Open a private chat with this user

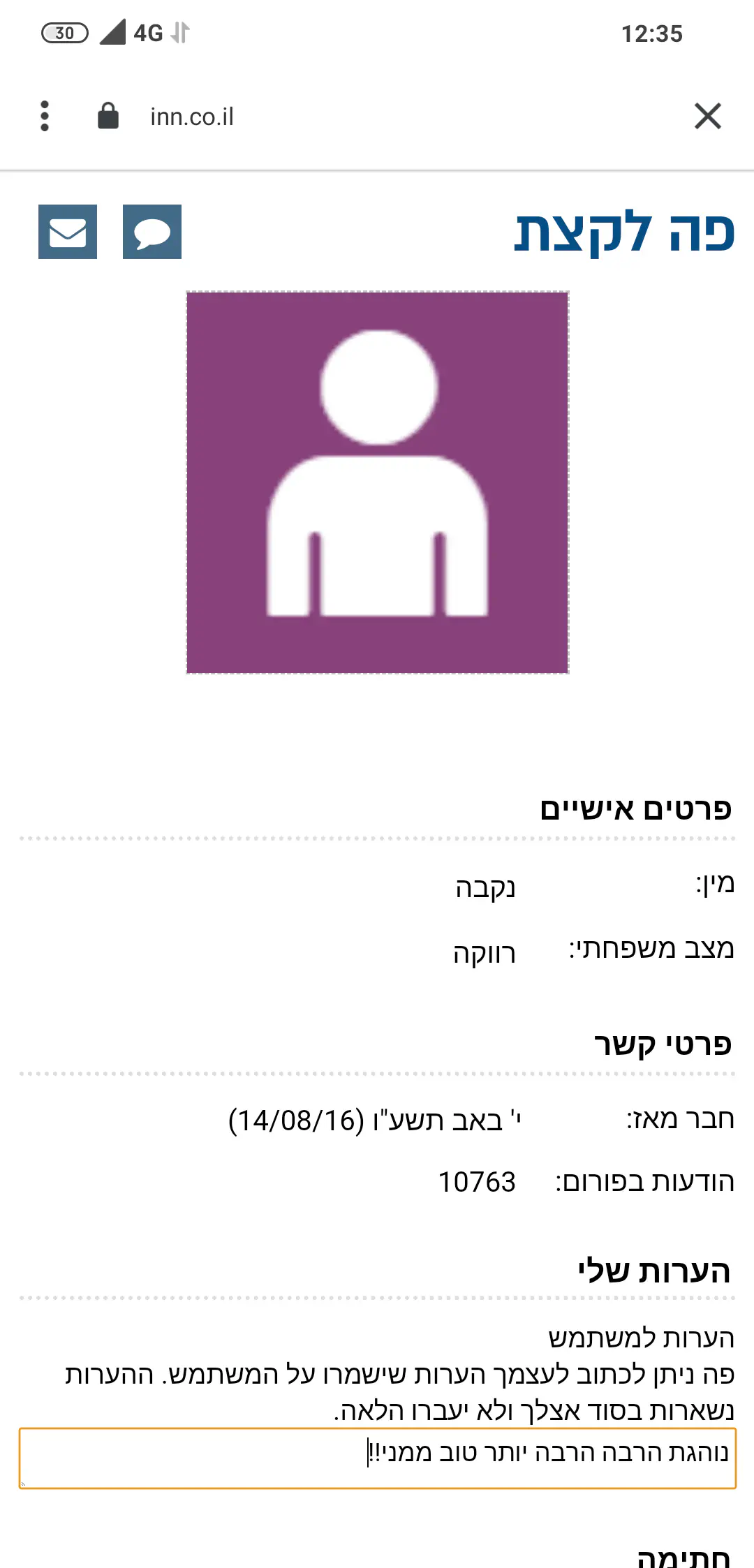click(152, 232)
